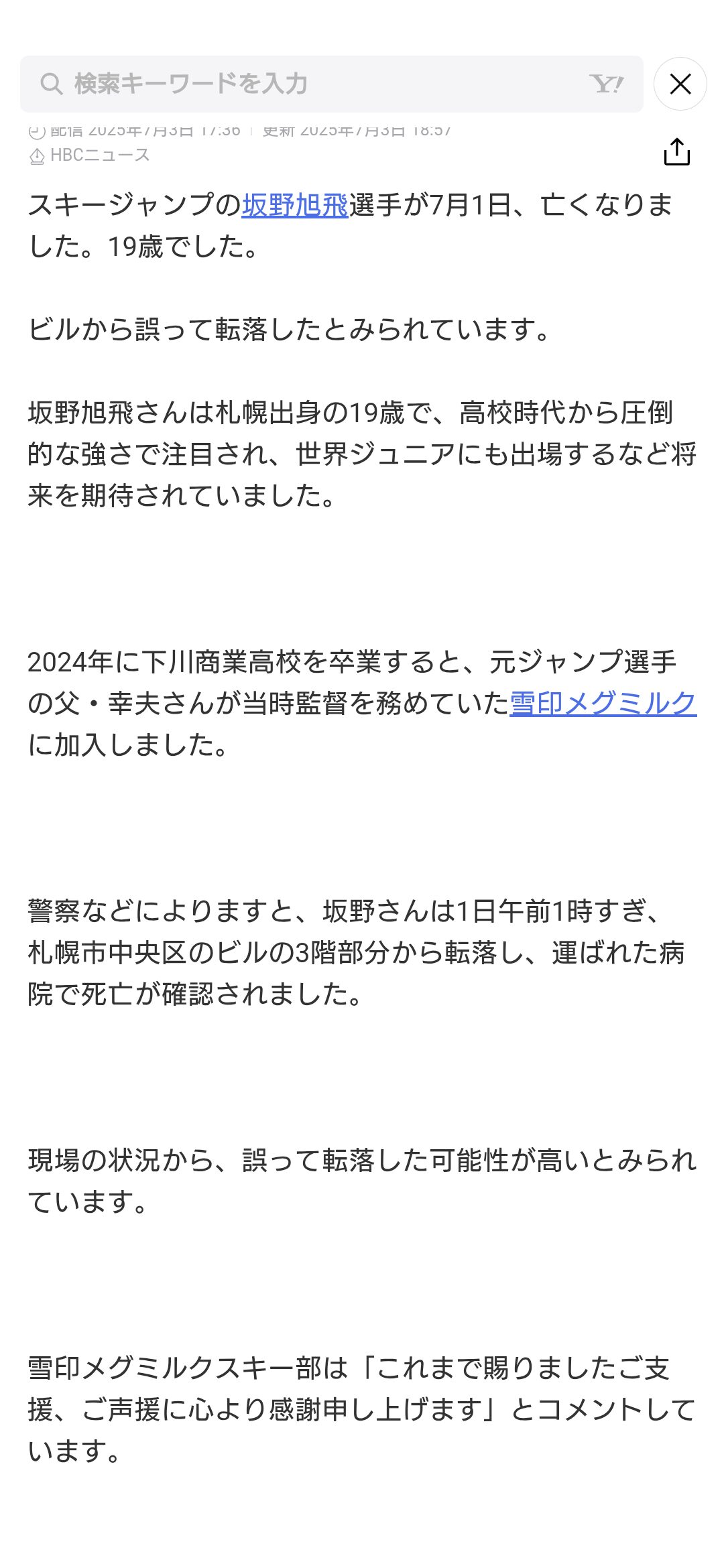This screenshot has height=1568, width=724.
Task: Tap the search keyword input field
Action: point(331,84)
